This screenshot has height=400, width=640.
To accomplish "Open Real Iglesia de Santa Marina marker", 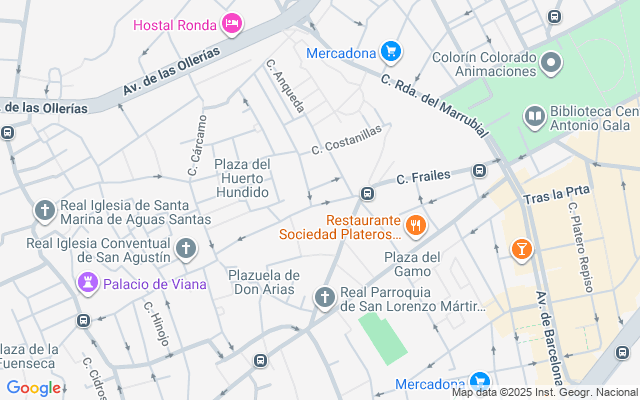I will (44, 211).
